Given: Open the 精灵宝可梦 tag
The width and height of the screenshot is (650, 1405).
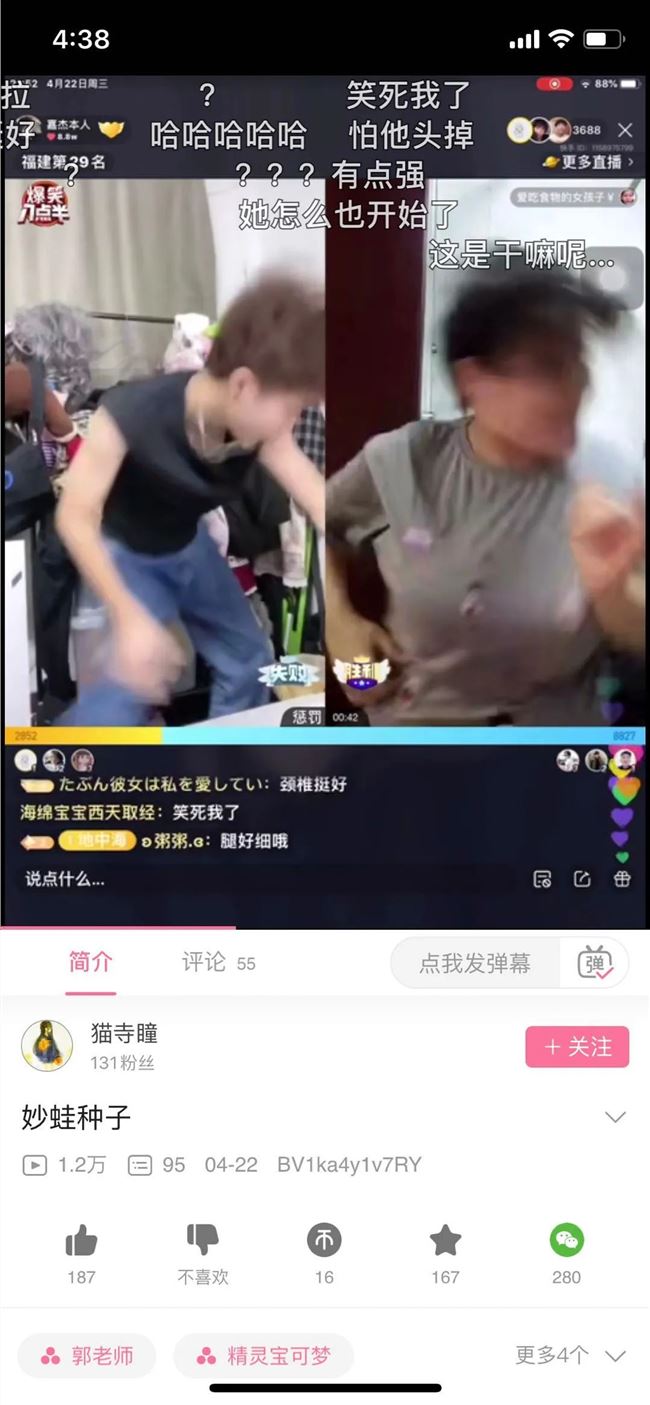Looking at the screenshot, I should 264,1356.
